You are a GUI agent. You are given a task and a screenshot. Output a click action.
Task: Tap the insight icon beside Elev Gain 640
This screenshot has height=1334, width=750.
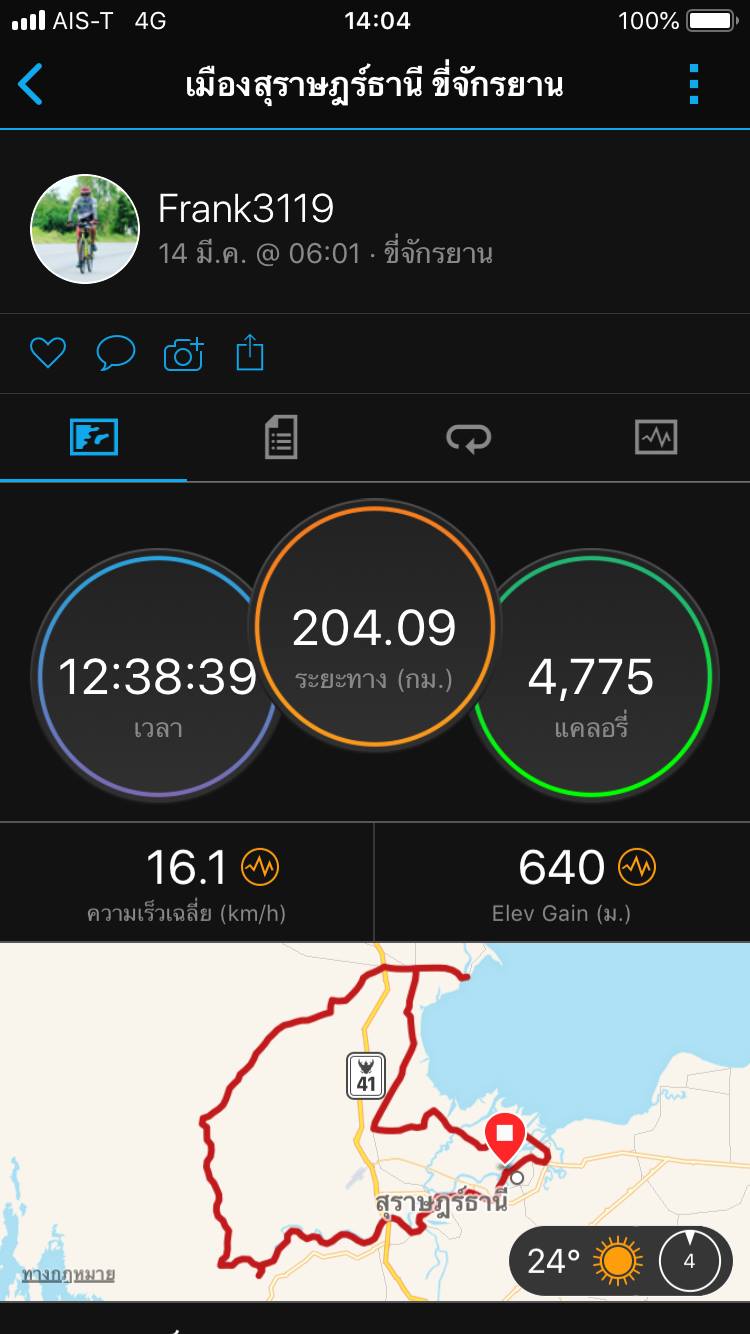636,868
